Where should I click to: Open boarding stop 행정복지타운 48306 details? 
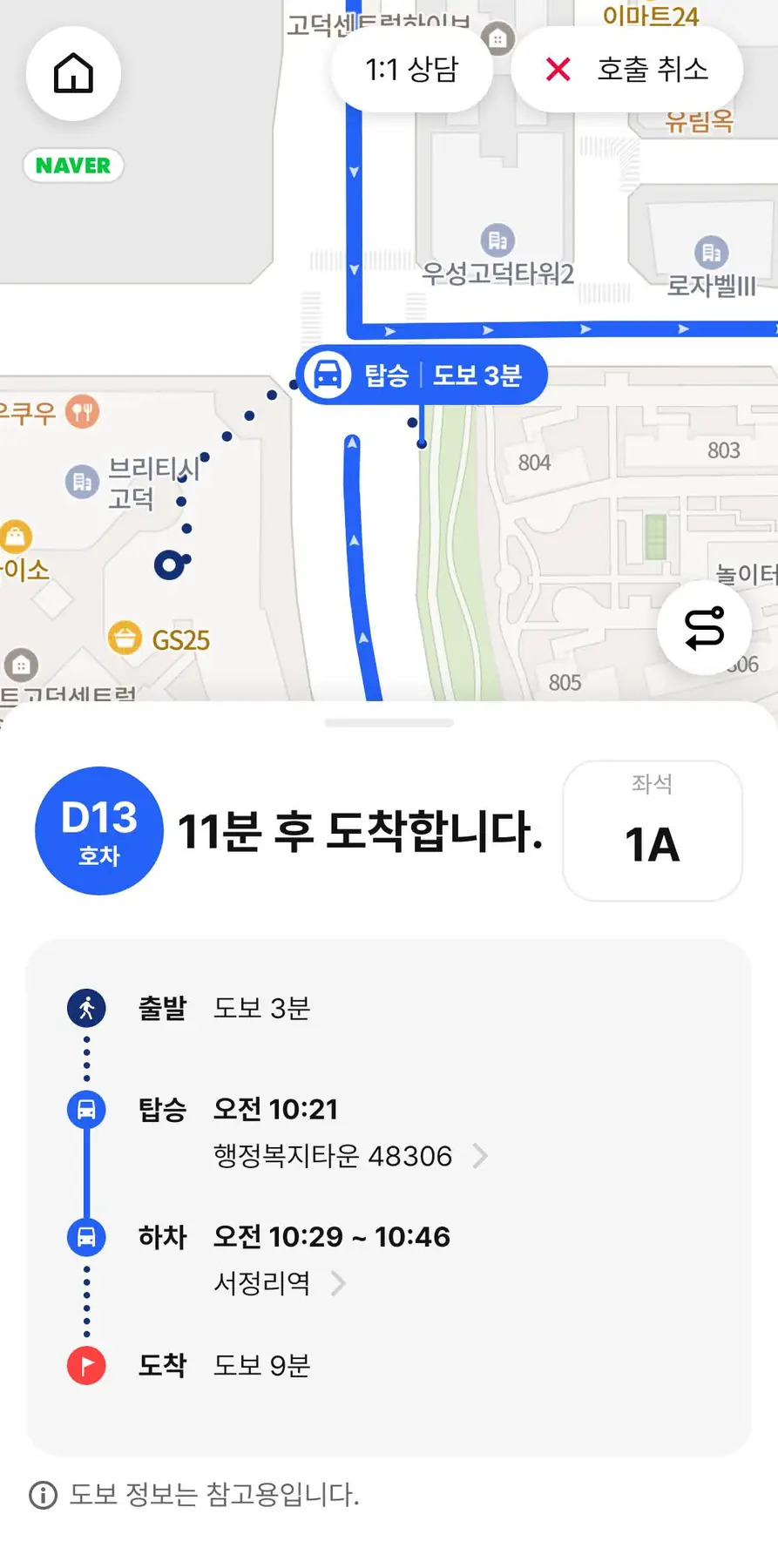[349, 1156]
